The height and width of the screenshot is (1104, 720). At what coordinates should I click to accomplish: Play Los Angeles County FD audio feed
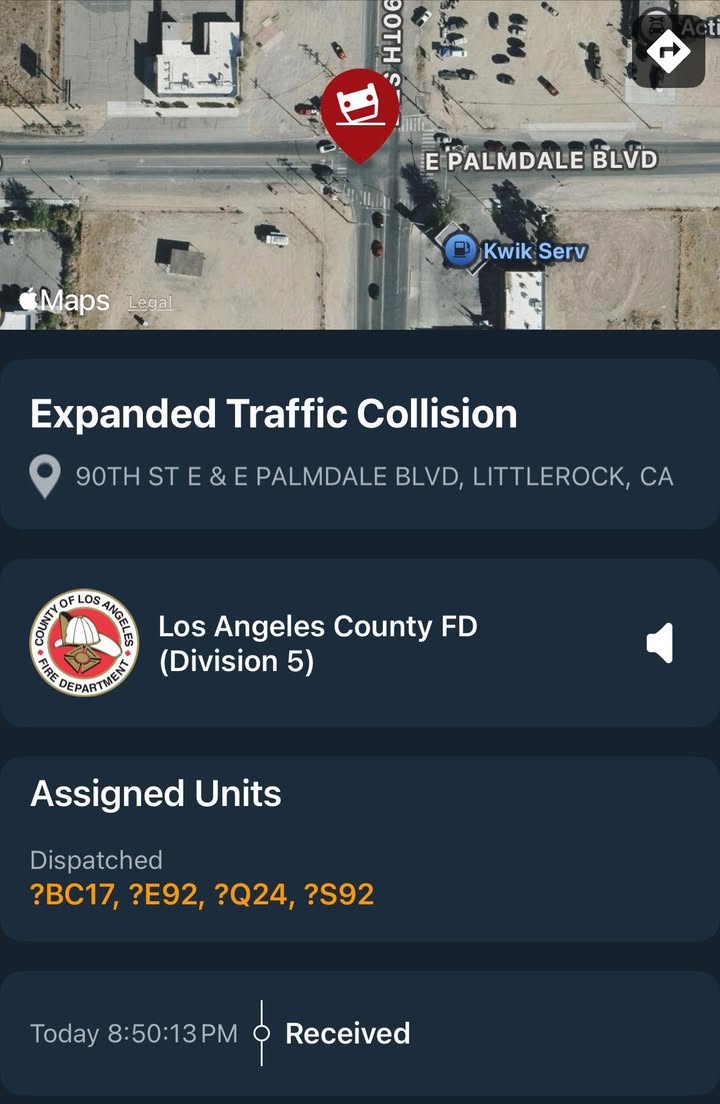659,643
